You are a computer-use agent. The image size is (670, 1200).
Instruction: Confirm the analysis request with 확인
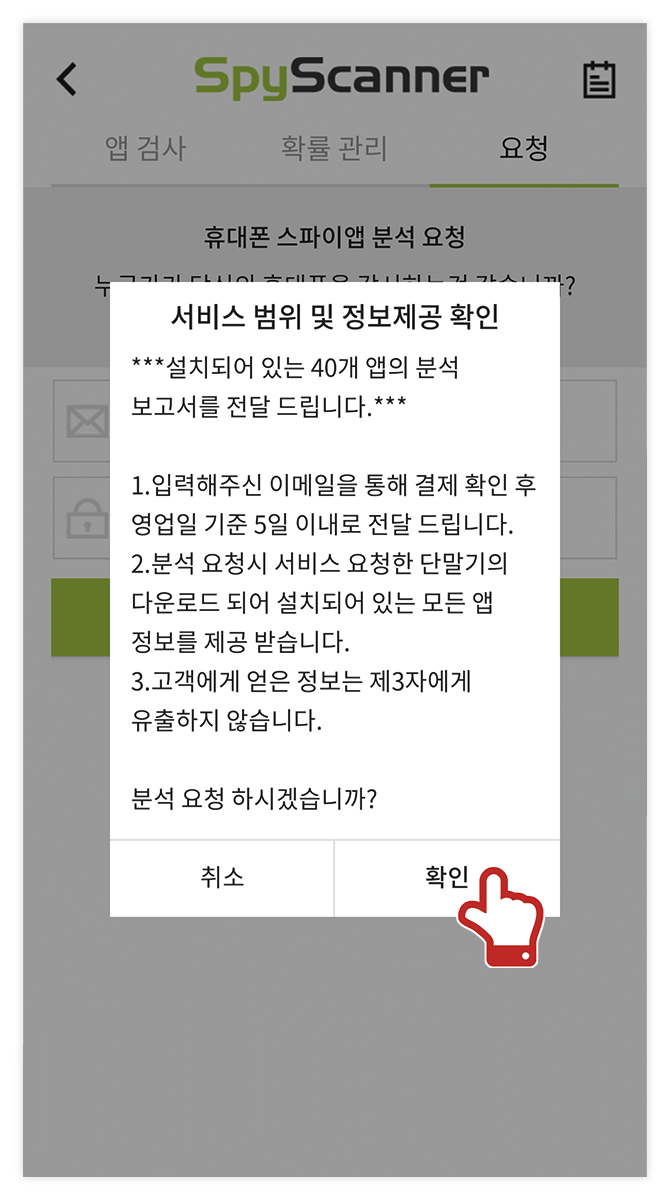point(446,878)
